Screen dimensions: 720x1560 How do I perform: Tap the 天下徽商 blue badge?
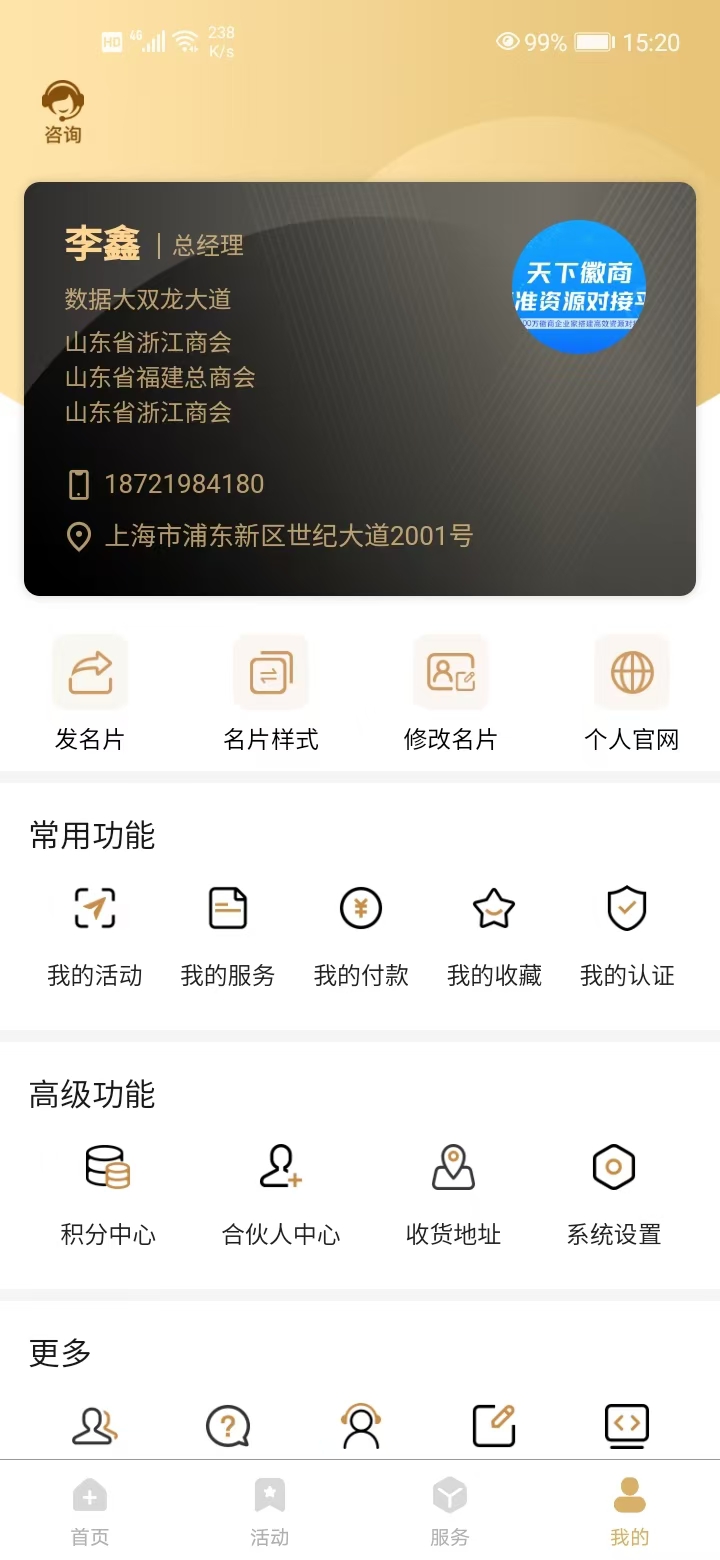tap(578, 285)
